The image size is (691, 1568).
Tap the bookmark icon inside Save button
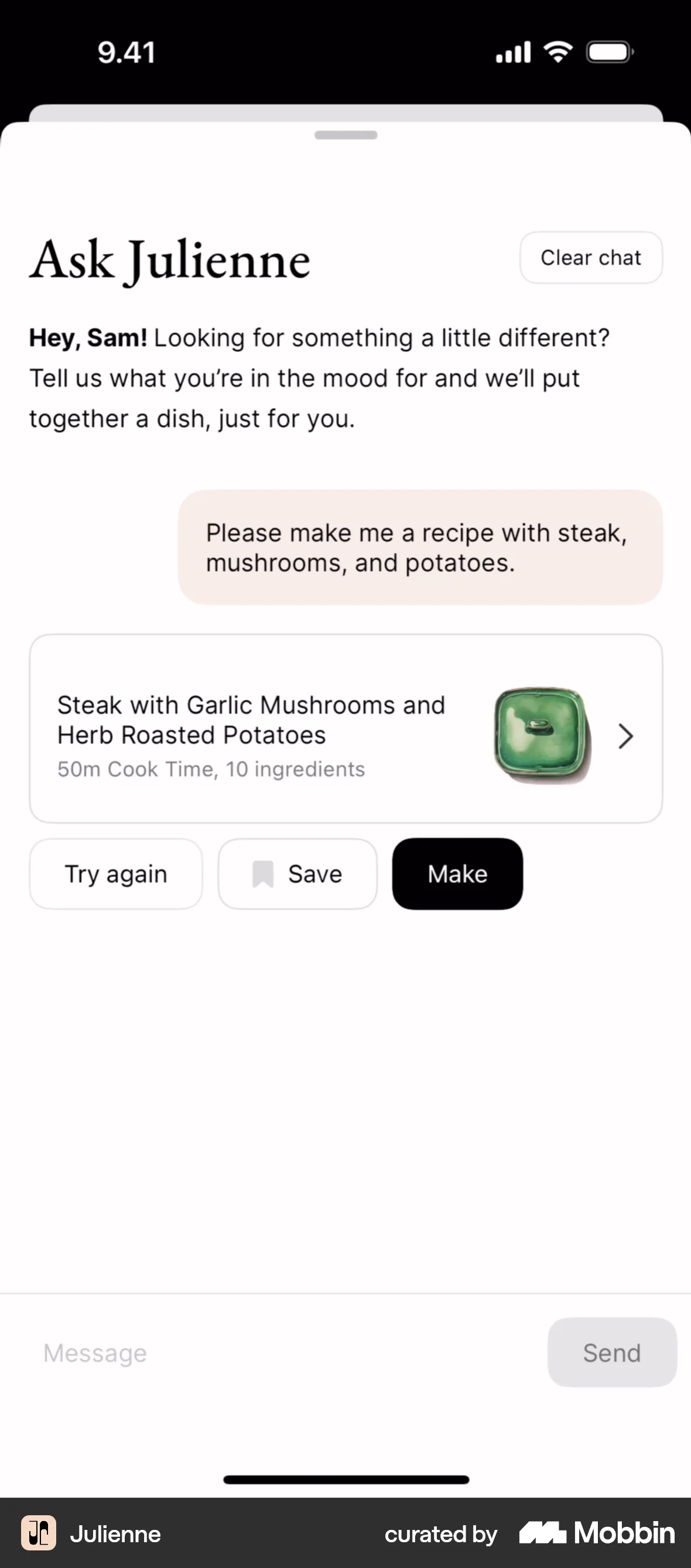264,873
